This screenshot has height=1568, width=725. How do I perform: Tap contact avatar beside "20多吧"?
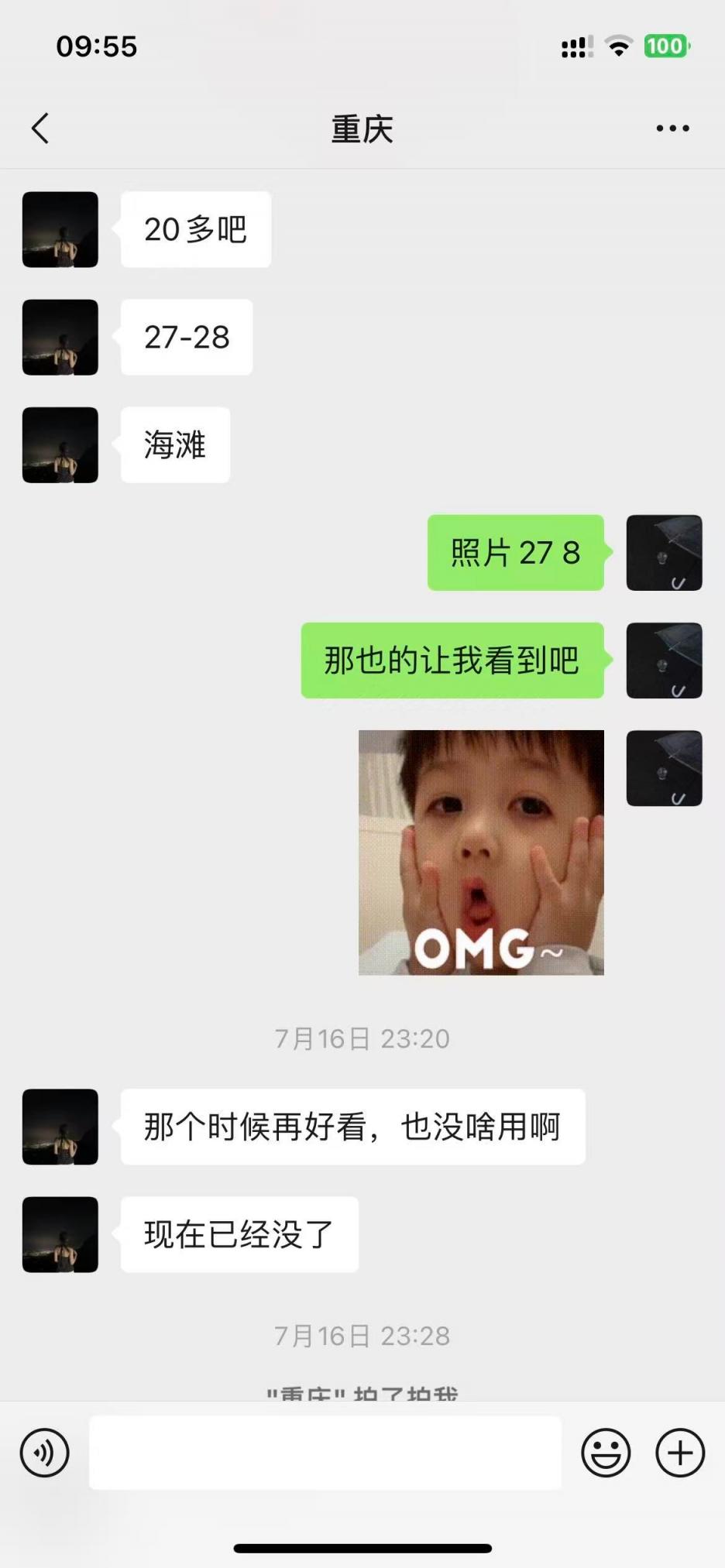coord(60,230)
